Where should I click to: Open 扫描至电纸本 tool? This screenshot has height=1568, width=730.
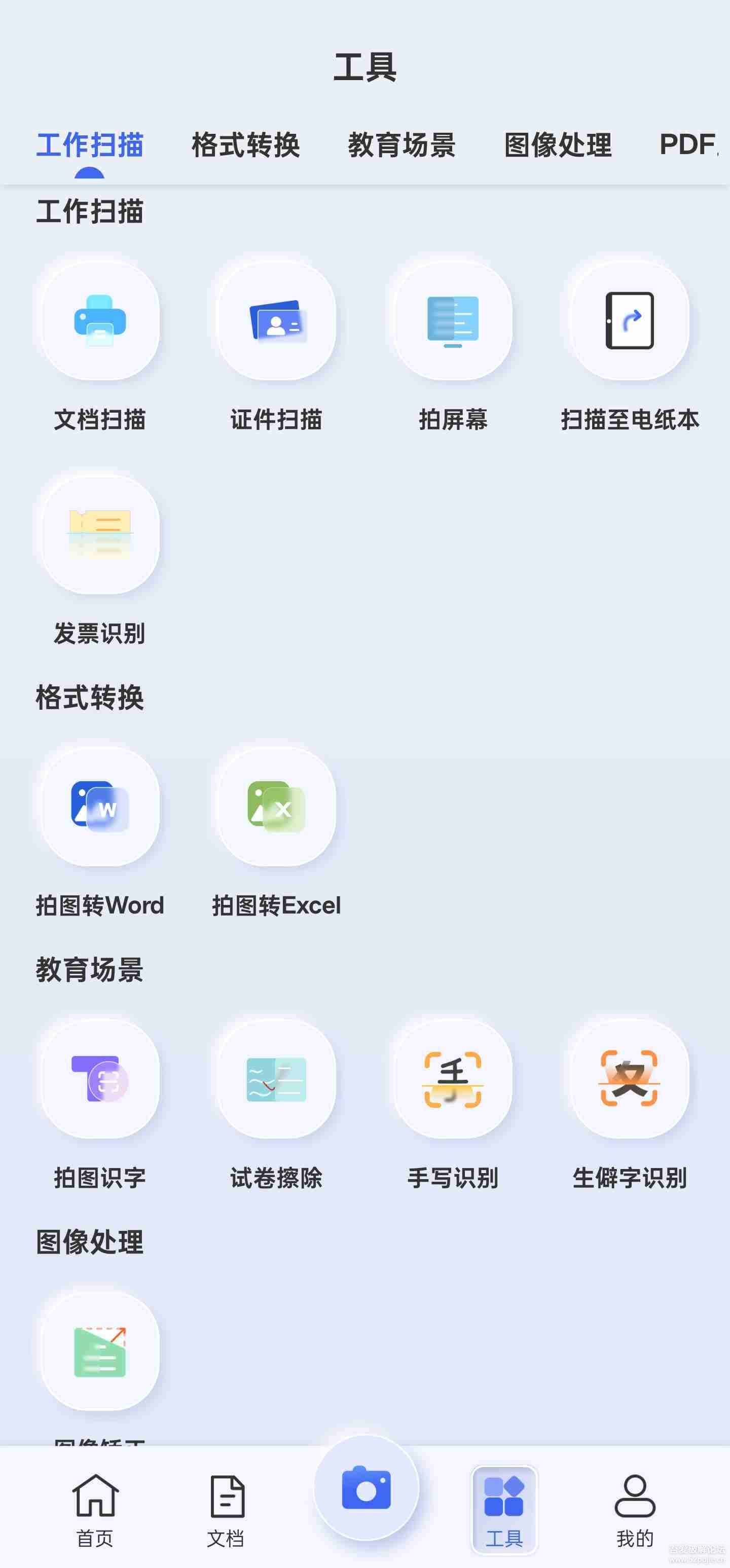coord(630,321)
